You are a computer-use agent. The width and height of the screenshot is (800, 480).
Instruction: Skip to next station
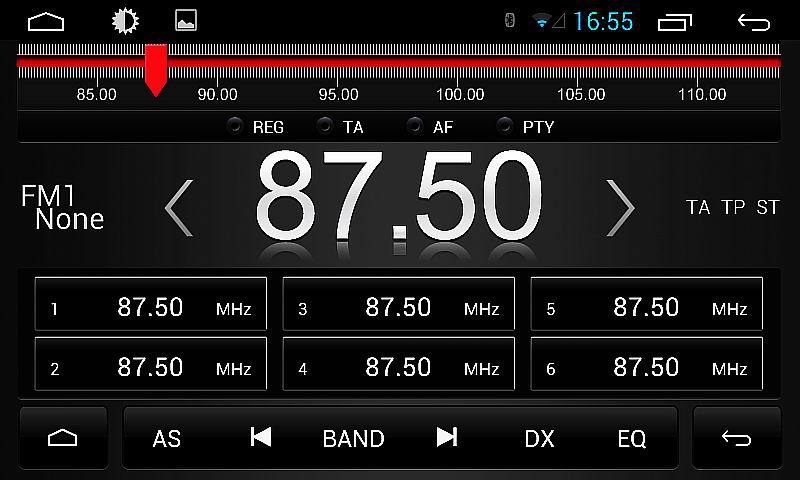pyautogui.click(x=447, y=437)
